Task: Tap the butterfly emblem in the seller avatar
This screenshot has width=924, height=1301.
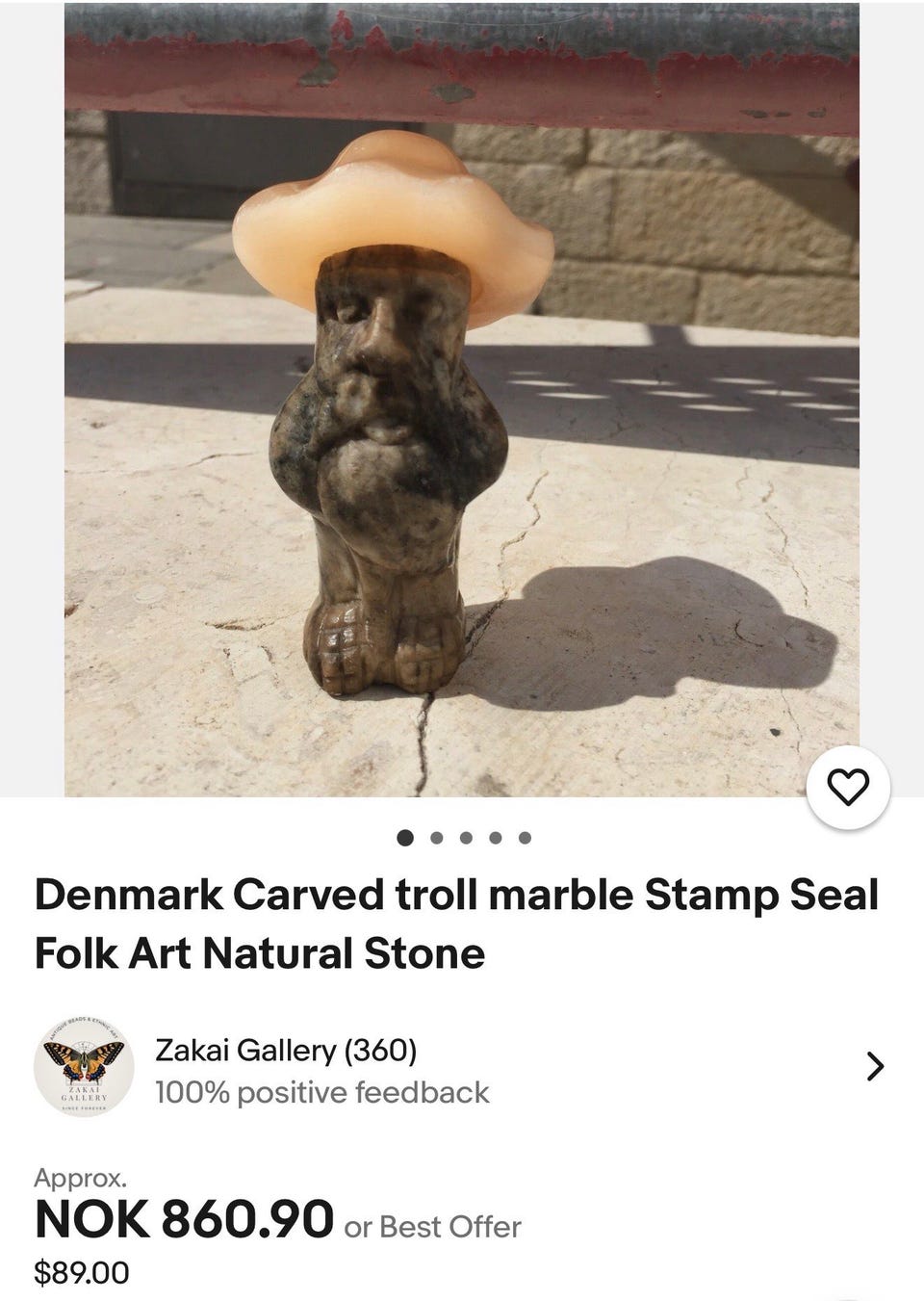Action: pyautogui.click(x=86, y=1059)
